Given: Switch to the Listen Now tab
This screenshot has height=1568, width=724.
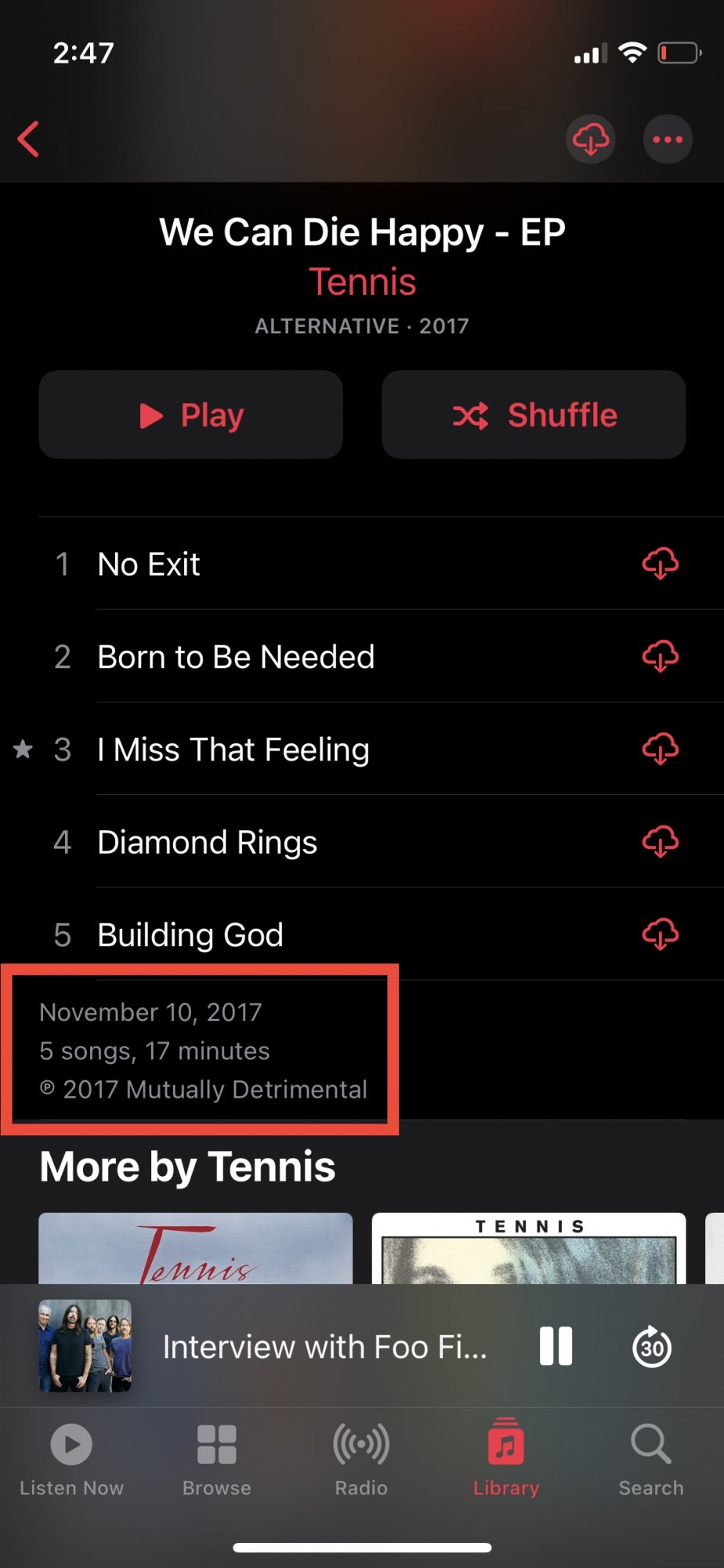Looking at the screenshot, I should click(71, 1458).
